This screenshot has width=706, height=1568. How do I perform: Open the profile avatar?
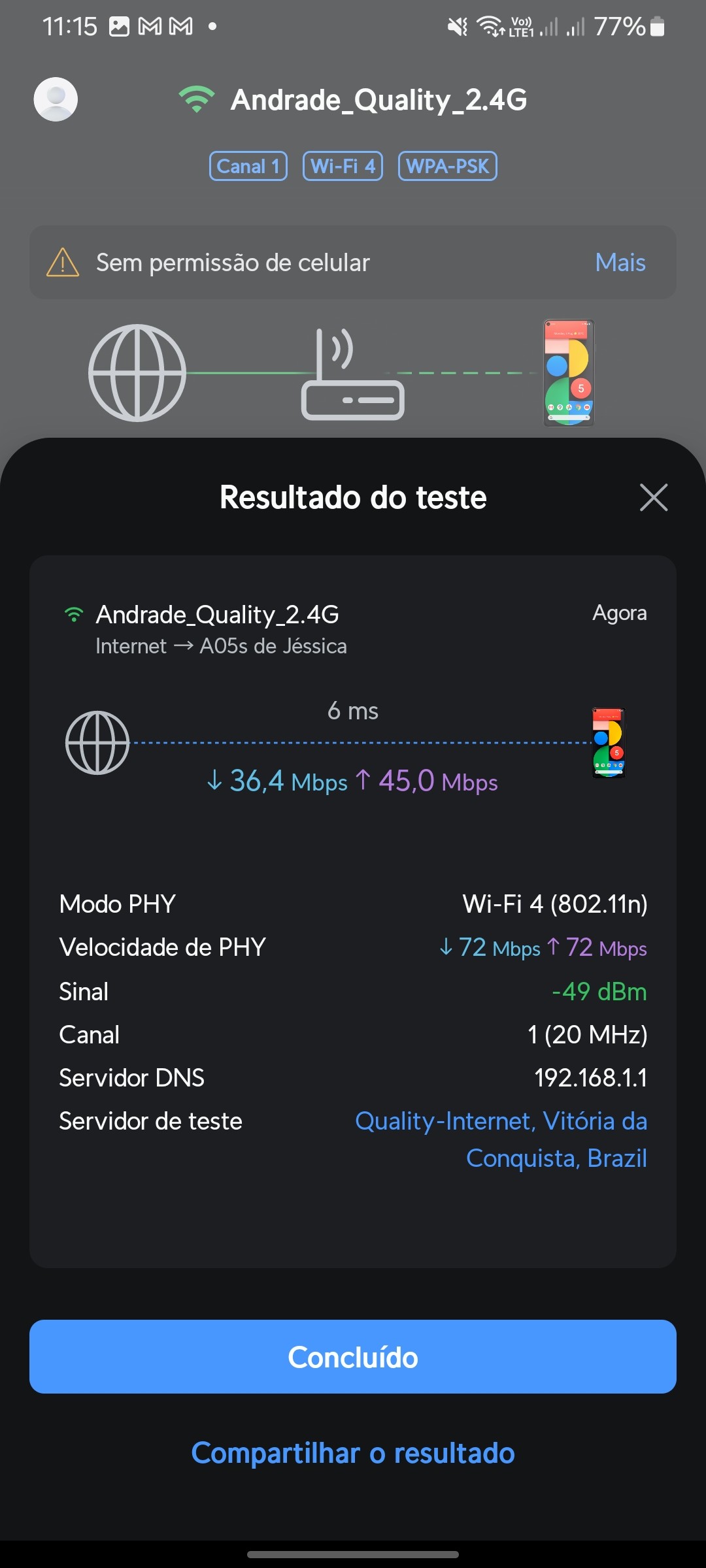click(56, 99)
